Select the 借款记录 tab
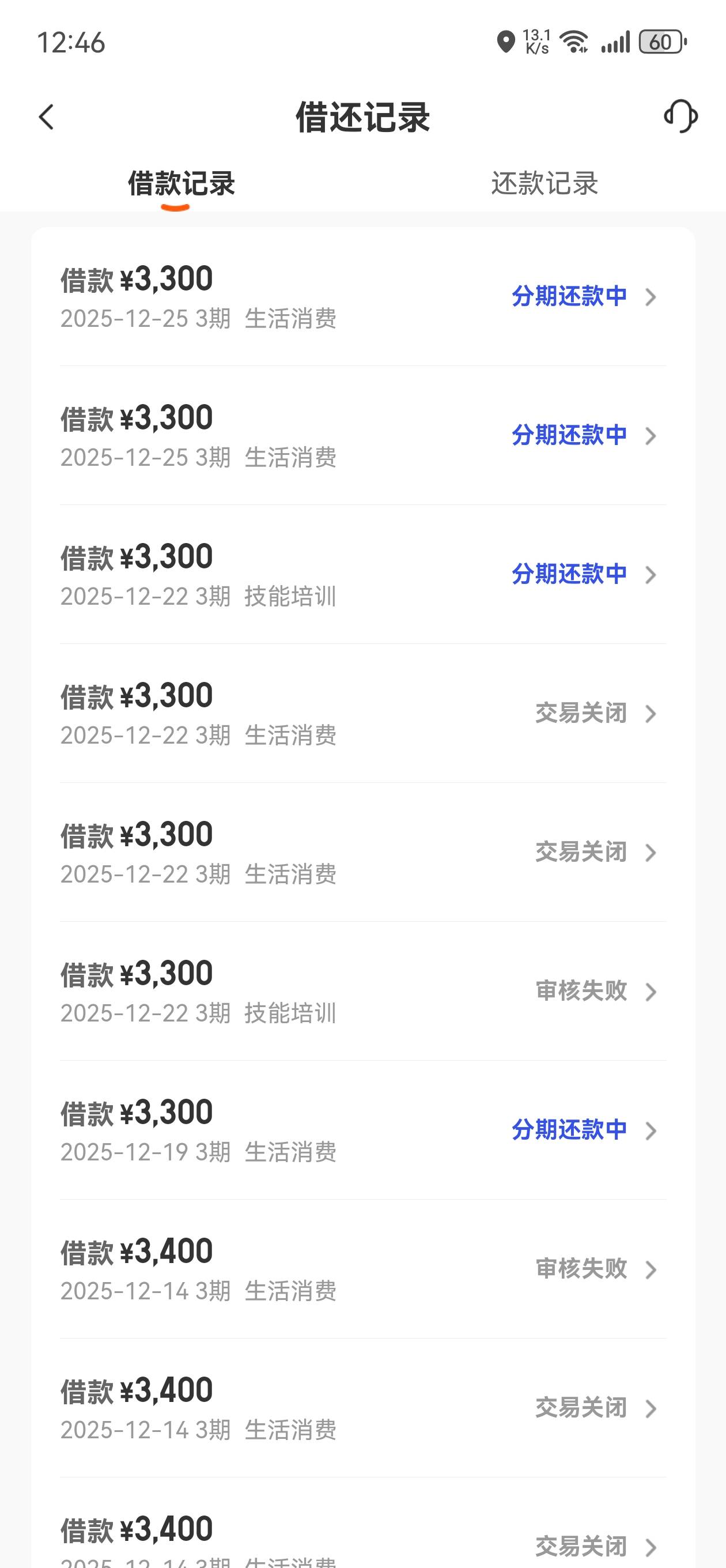Image resolution: width=726 pixels, height=1568 pixels. point(181,183)
